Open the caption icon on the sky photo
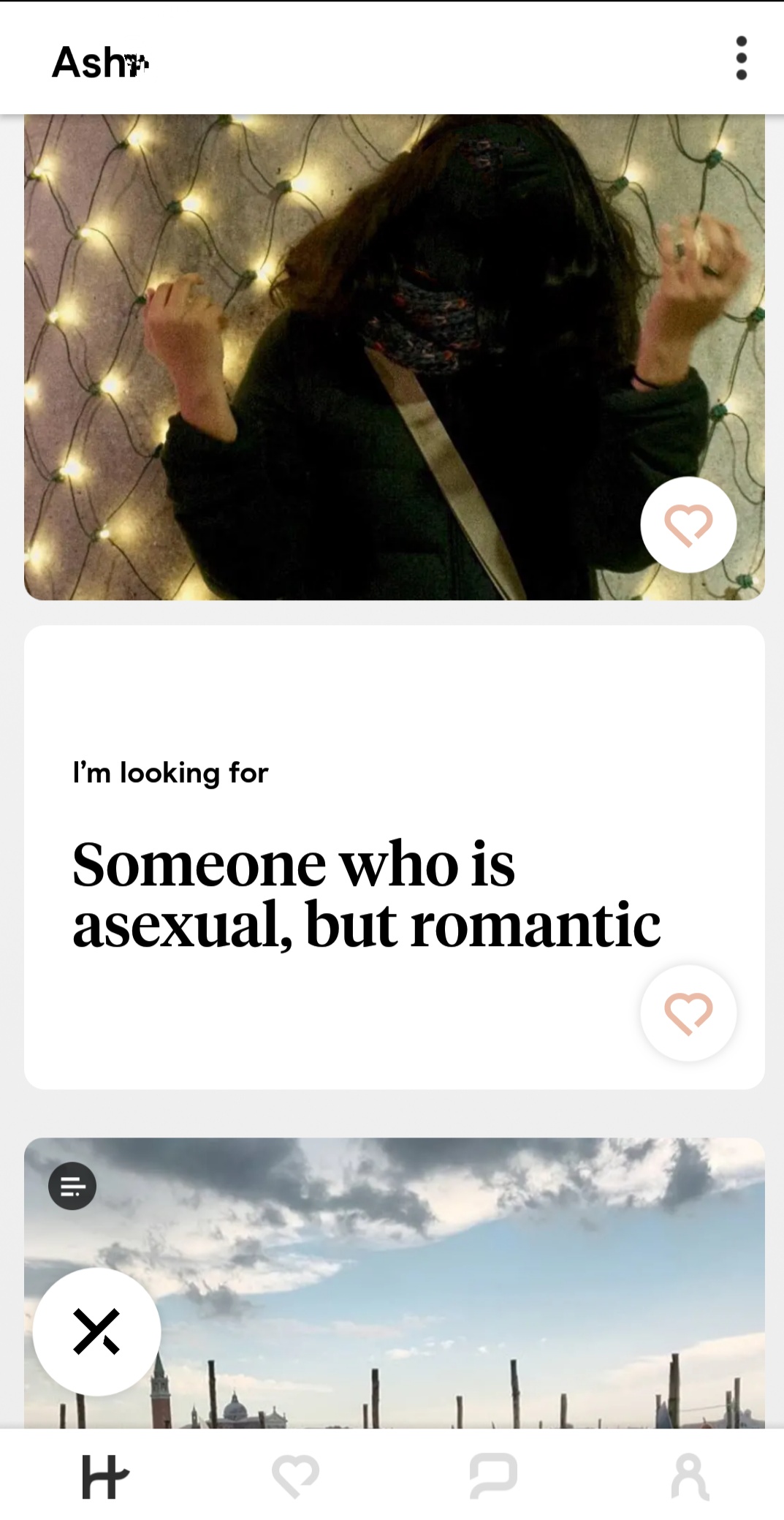The width and height of the screenshot is (784, 1520). click(72, 1186)
